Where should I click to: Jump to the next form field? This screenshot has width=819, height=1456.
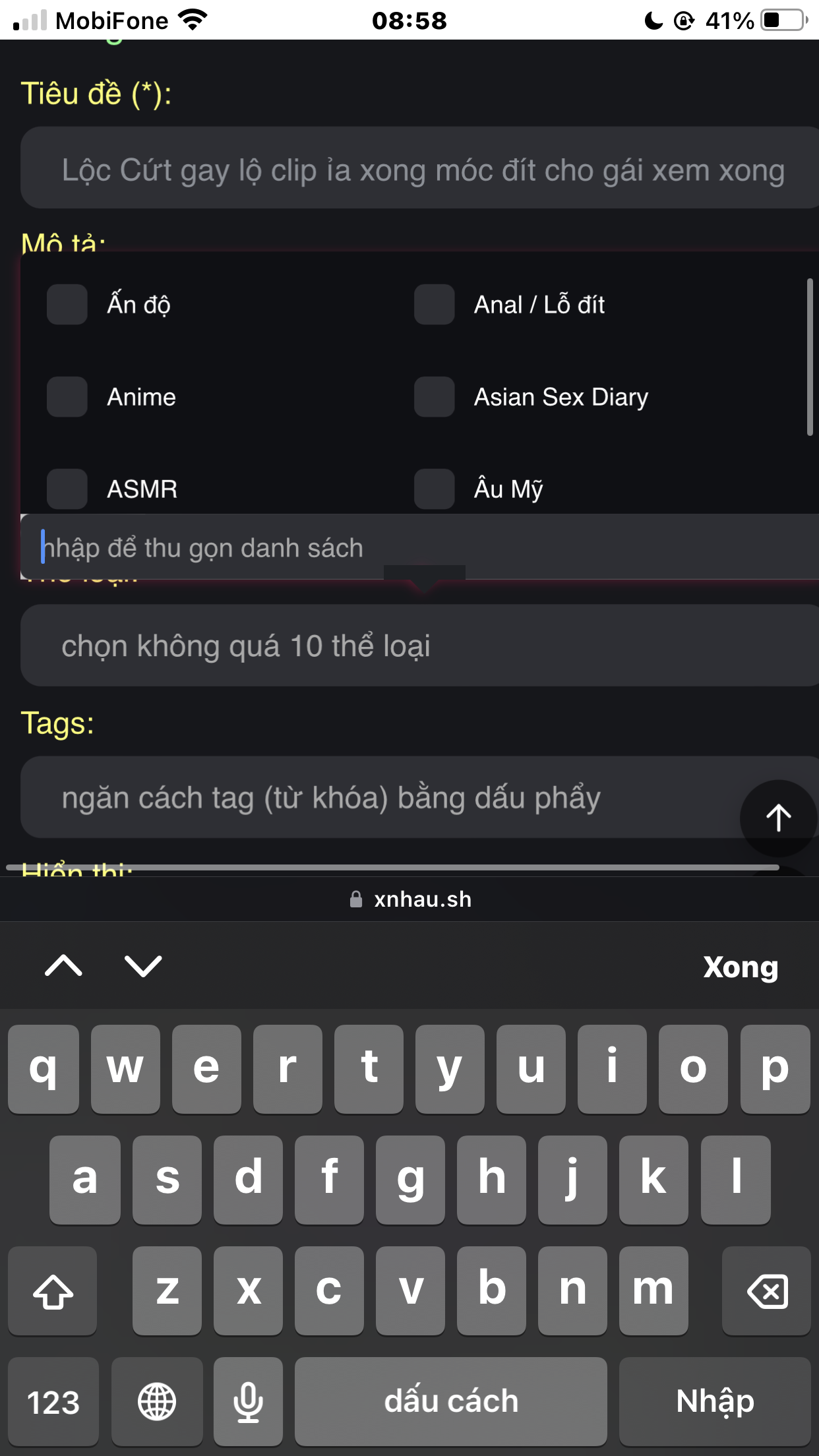143,966
